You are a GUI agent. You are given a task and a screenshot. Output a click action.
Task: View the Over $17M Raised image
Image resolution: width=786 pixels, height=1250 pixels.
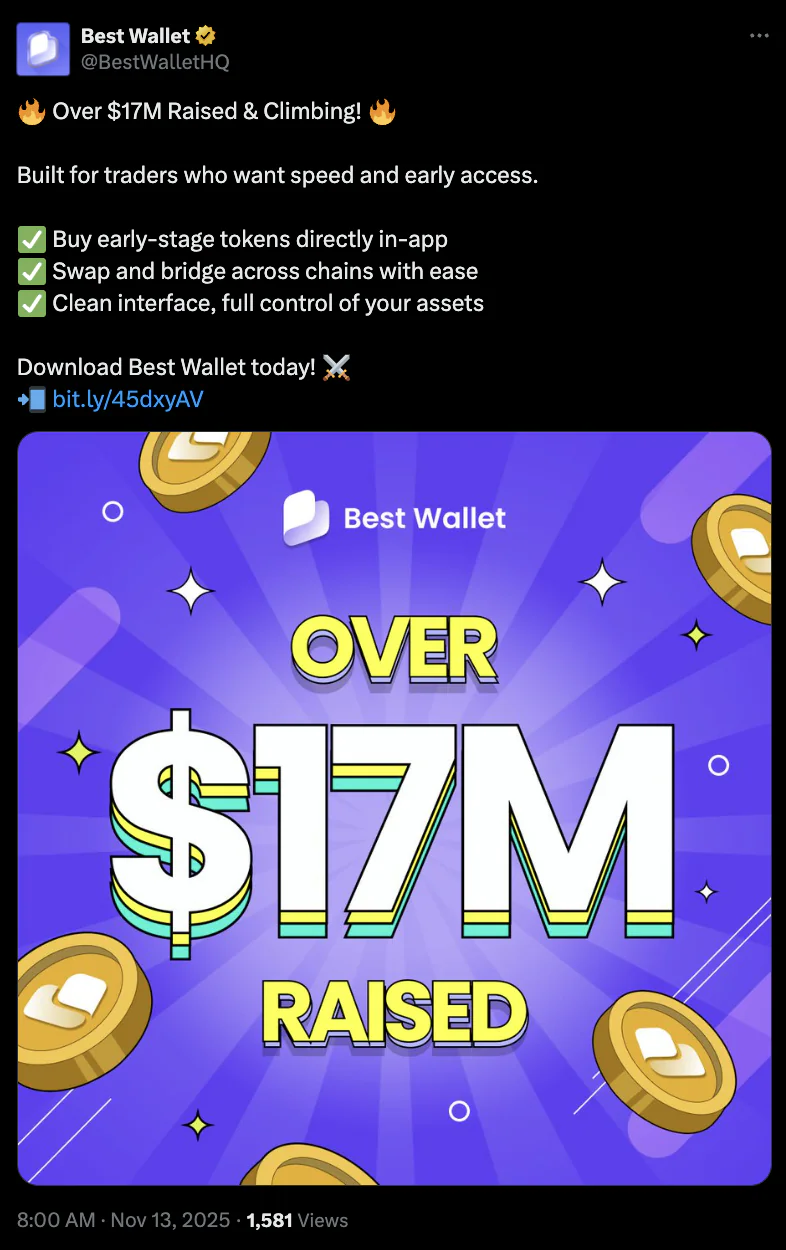point(394,808)
